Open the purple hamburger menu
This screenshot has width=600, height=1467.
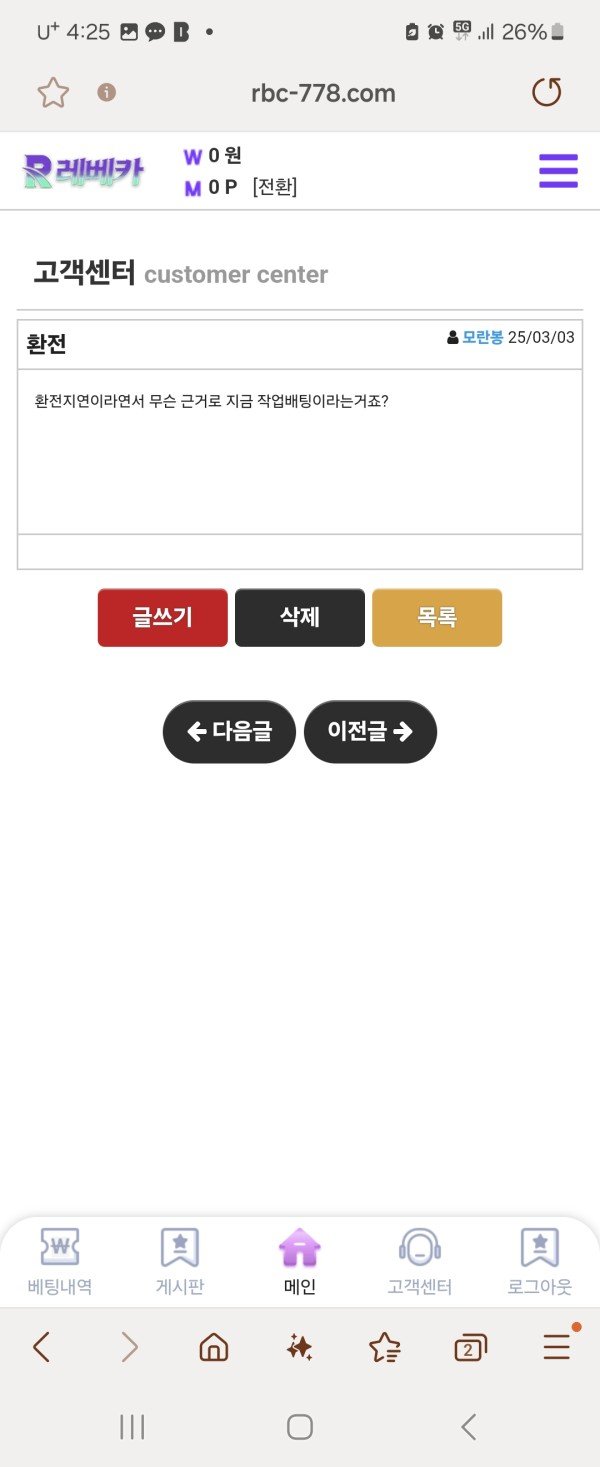558,171
